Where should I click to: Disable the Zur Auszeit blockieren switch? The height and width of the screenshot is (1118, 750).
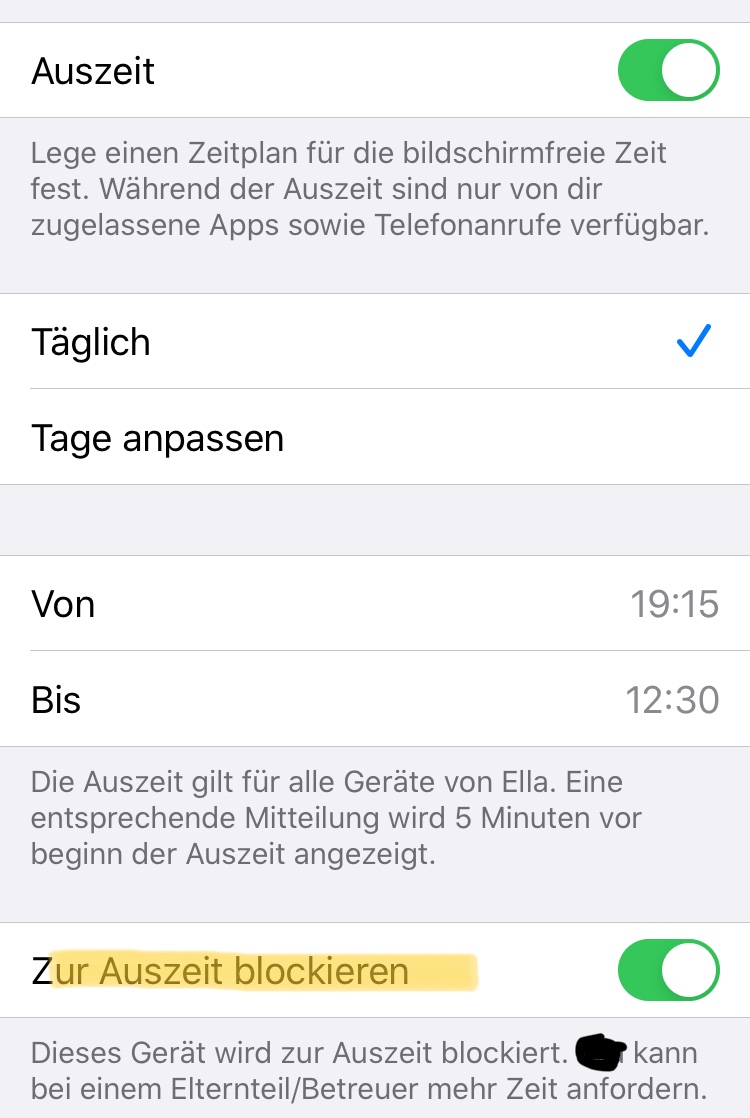click(668, 971)
